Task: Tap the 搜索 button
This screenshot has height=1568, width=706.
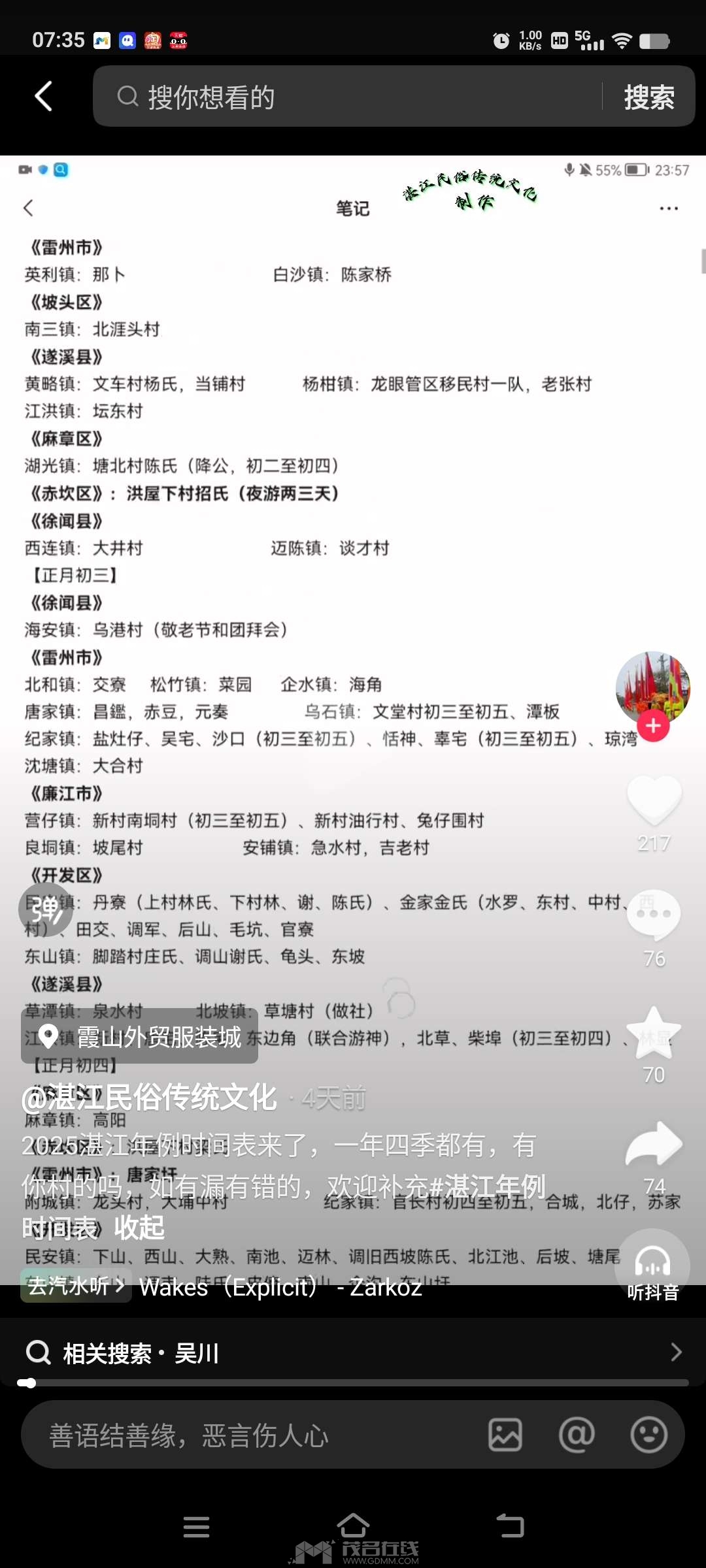Action: pos(648,97)
